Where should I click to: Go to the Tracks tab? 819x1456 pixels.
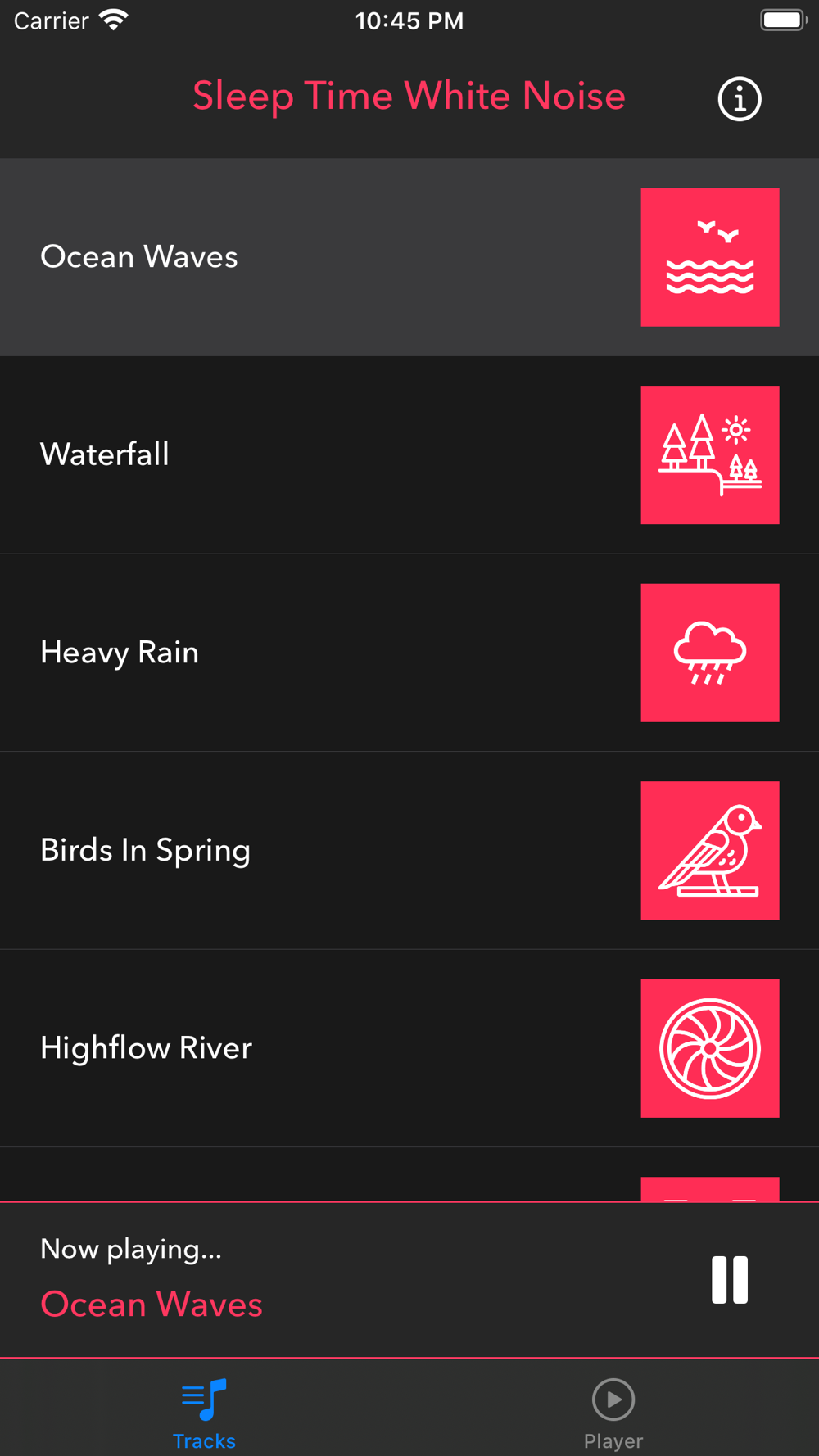(x=204, y=1413)
